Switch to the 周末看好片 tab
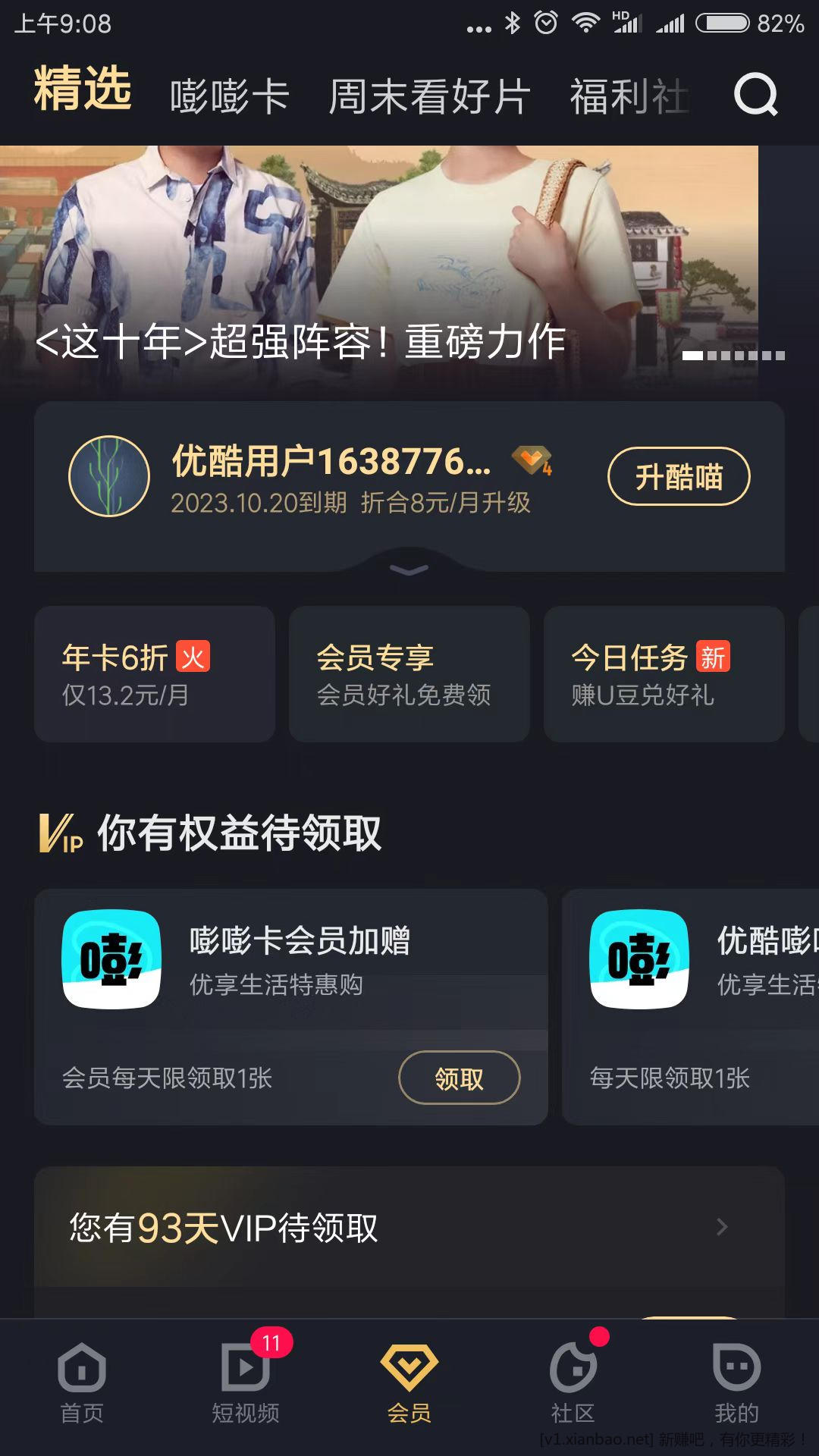Image resolution: width=819 pixels, height=1456 pixels. point(429,97)
